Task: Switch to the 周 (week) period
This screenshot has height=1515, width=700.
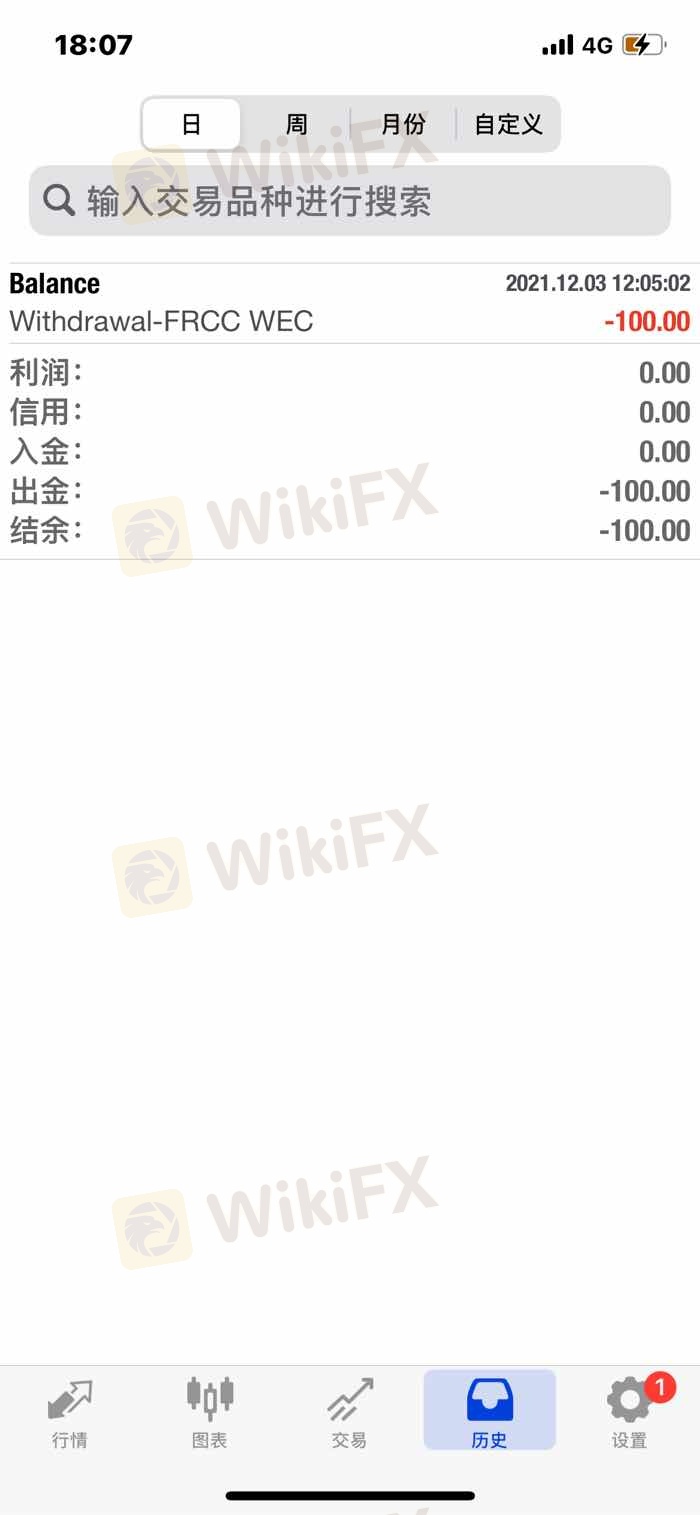Action: click(296, 124)
